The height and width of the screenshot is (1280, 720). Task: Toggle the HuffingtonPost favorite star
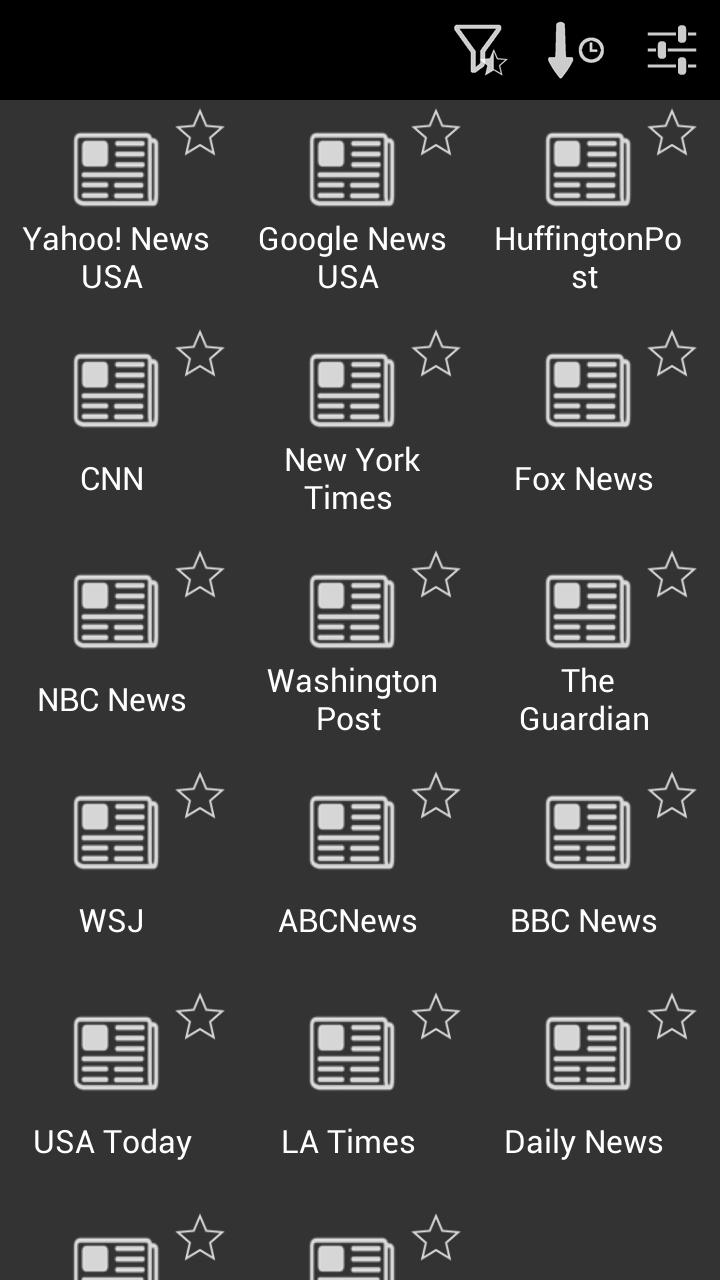click(x=671, y=131)
